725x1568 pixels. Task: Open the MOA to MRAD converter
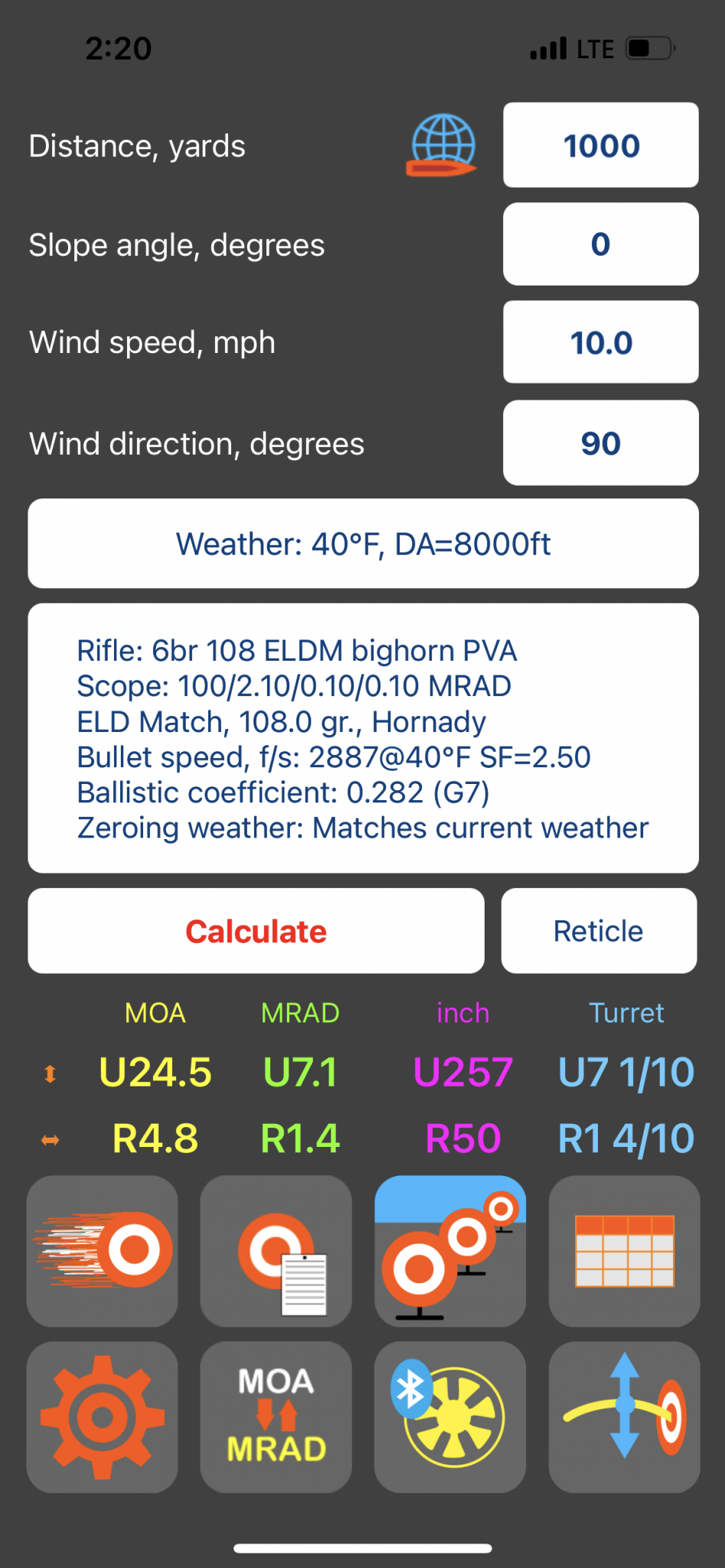[x=276, y=1417]
